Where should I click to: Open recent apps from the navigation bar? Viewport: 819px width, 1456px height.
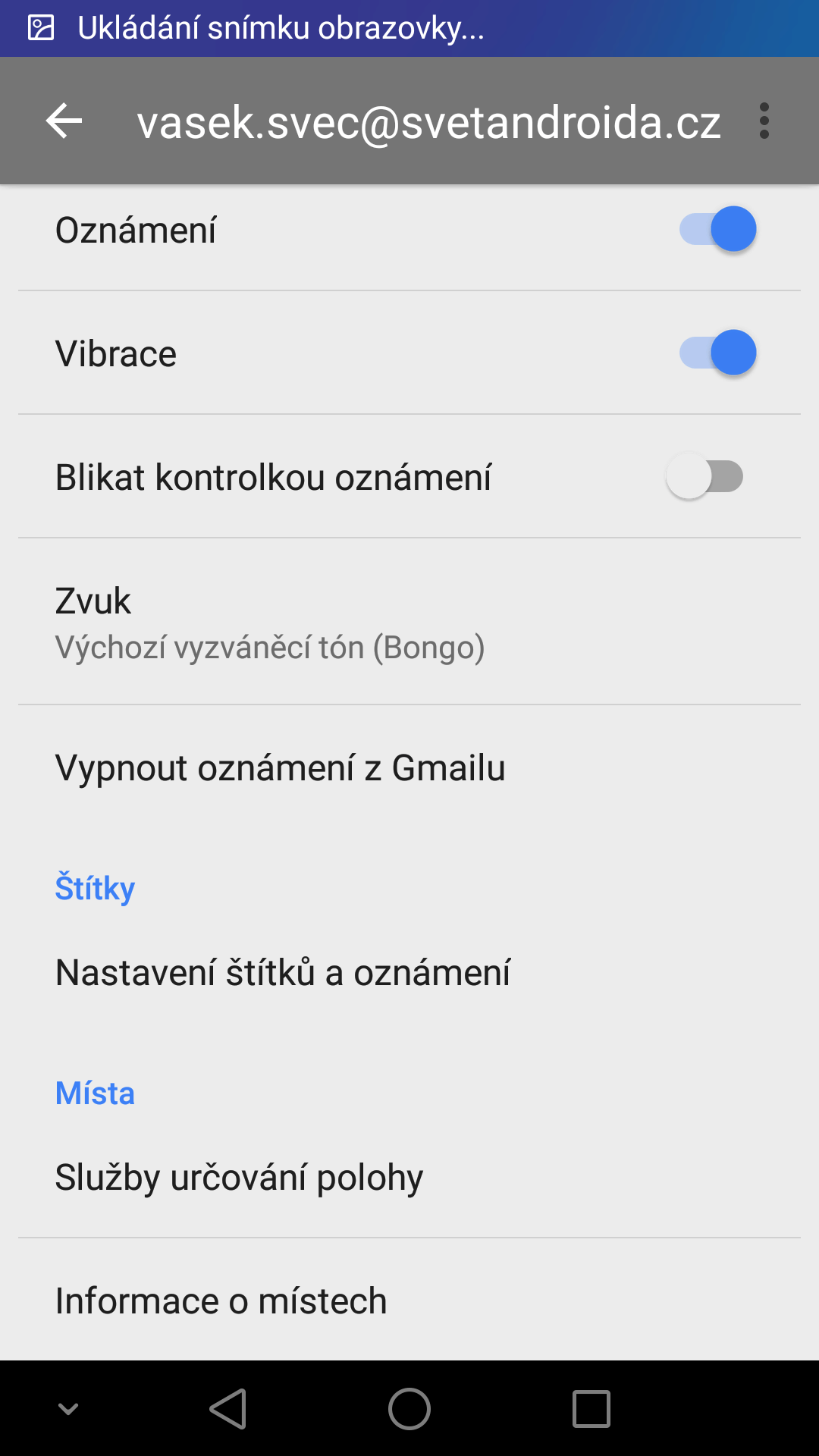pyautogui.click(x=591, y=1409)
